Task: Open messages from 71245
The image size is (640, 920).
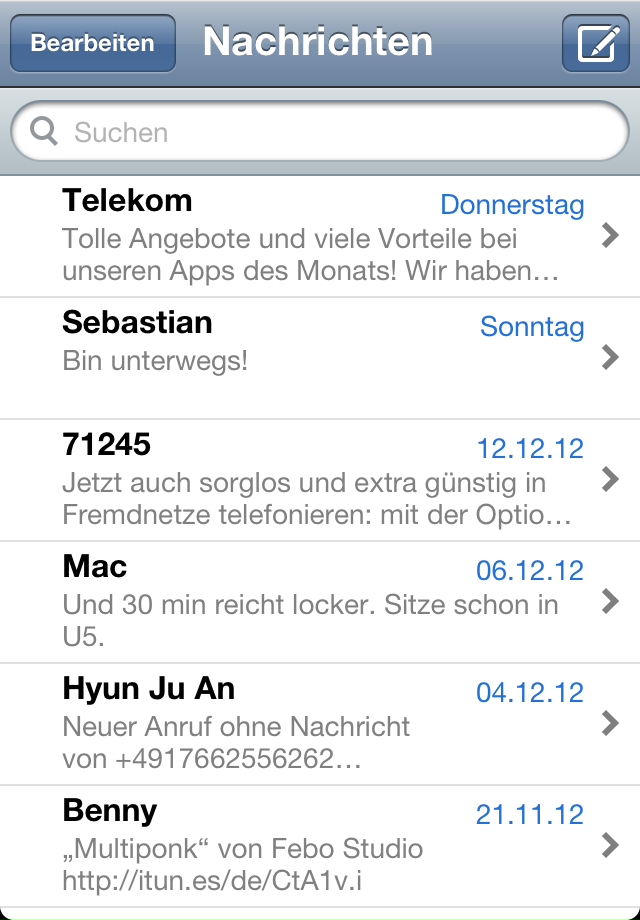Action: [x=320, y=480]
